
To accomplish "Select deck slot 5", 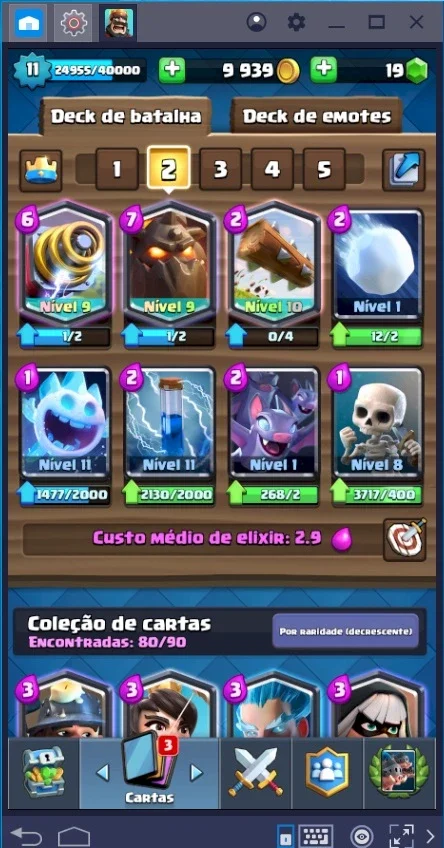I will coord(324,169).
